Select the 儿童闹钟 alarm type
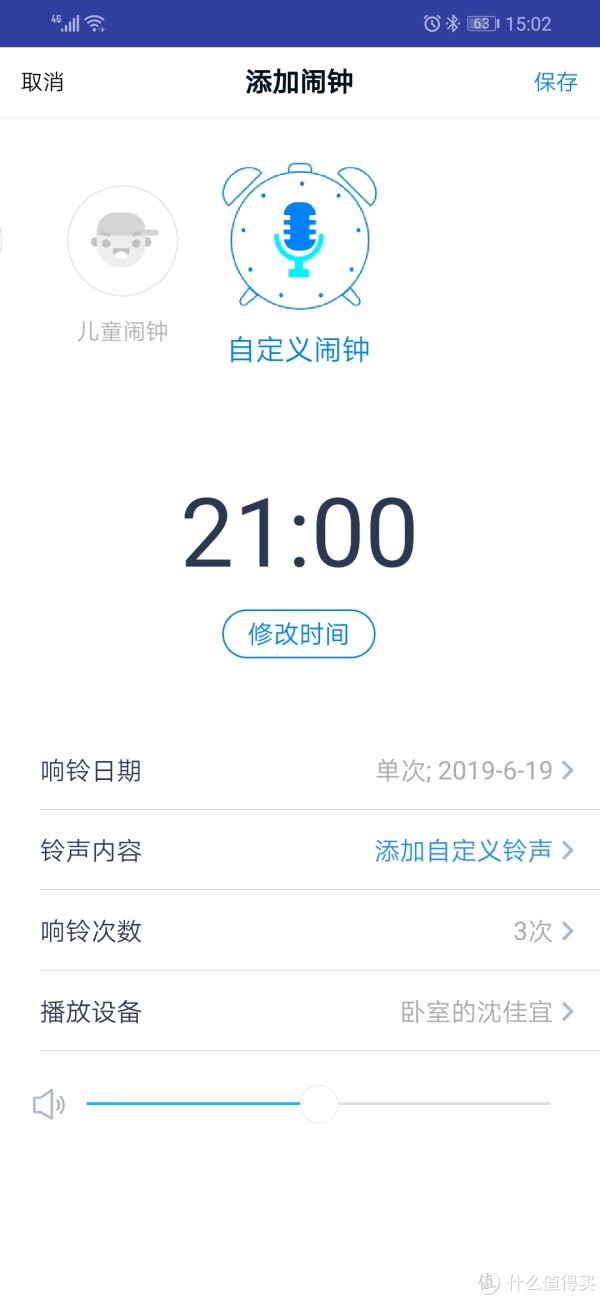Viewport: 600px width, 1300px height. tap(123, 264)
